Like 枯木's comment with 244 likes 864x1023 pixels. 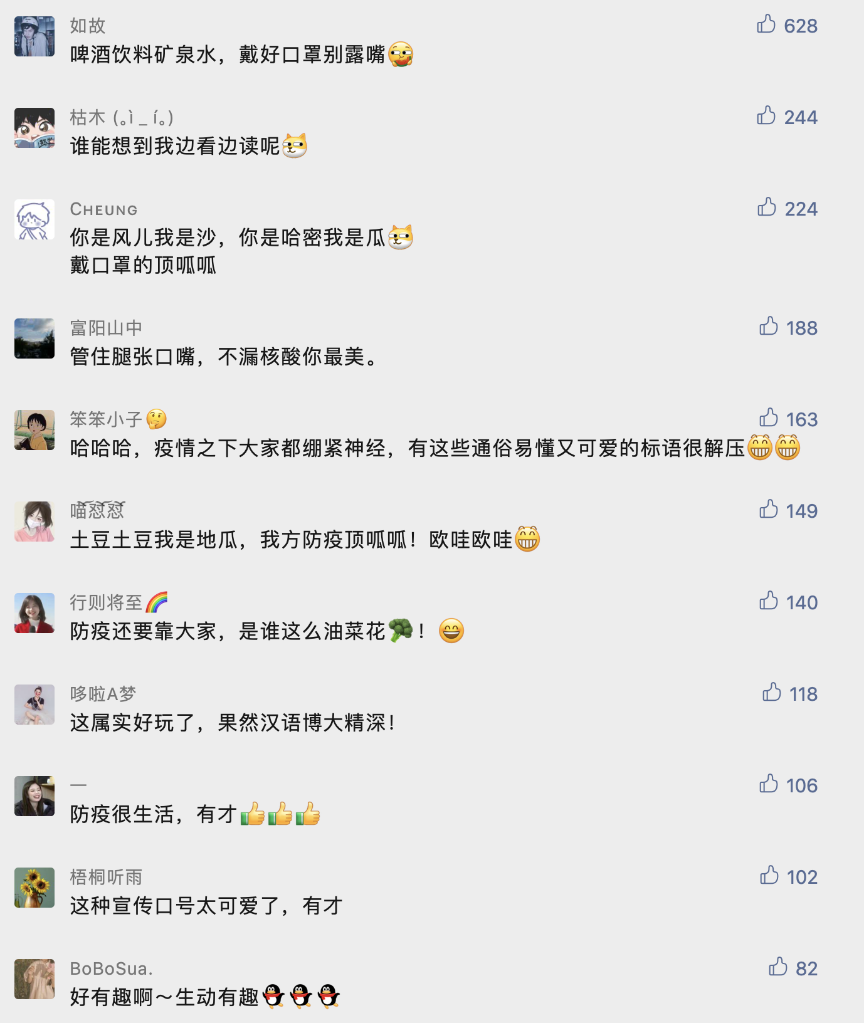click(767, 116)
